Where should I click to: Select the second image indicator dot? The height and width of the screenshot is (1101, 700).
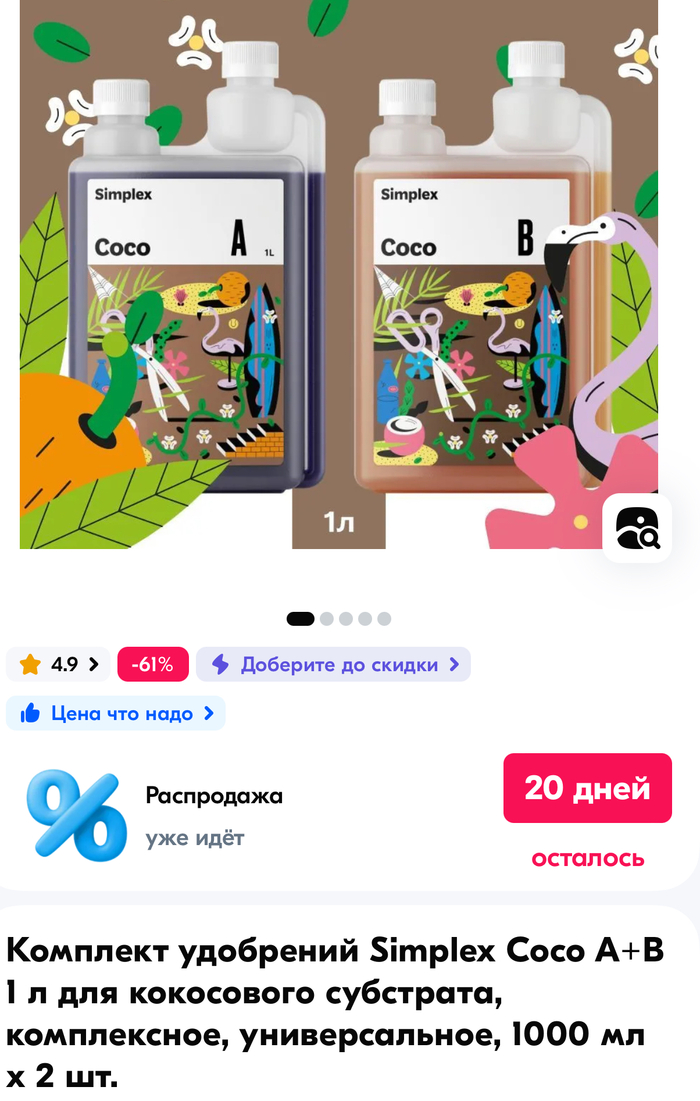tap(326, 618)
